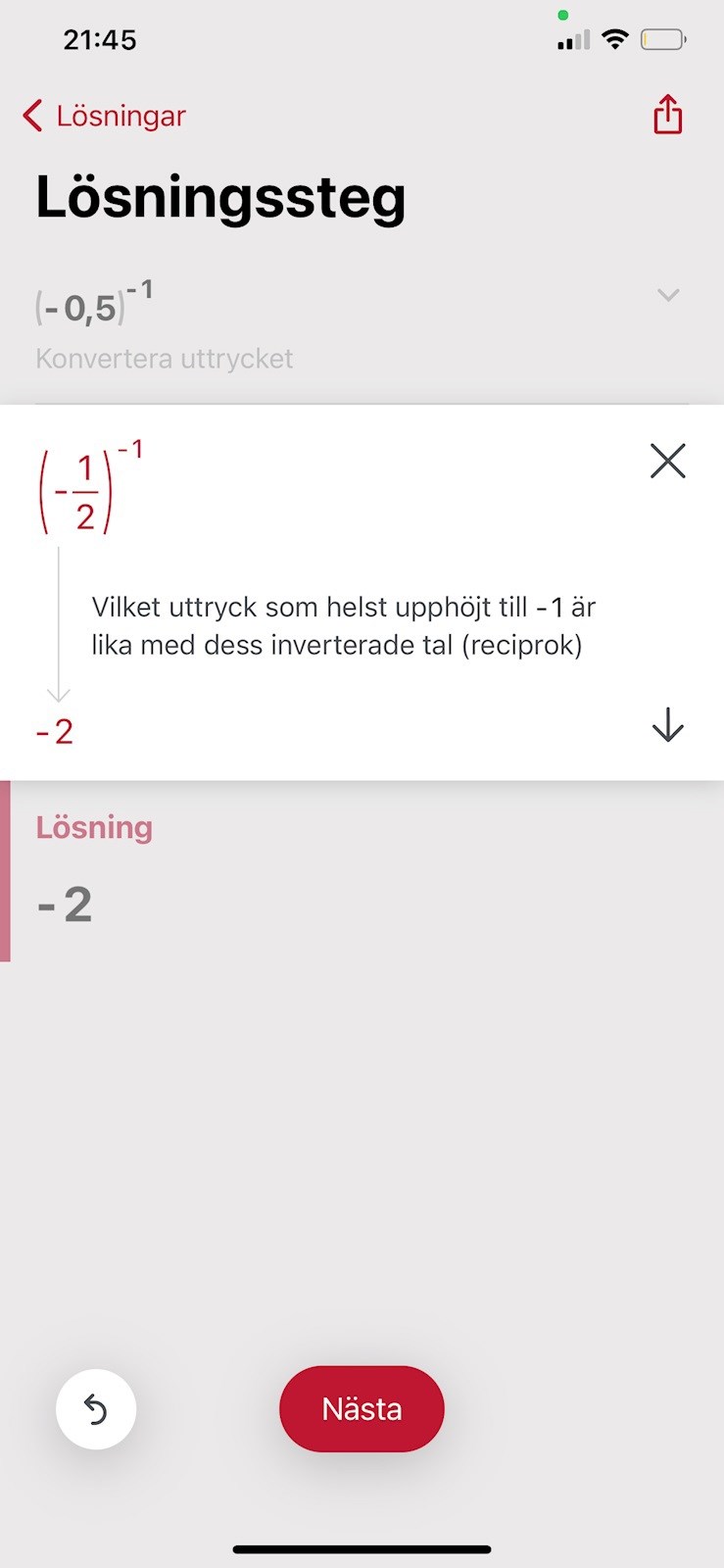This screenshot has width=724, height=1568.
Task: Go back to Lösningar
Action: click(104, 116)
